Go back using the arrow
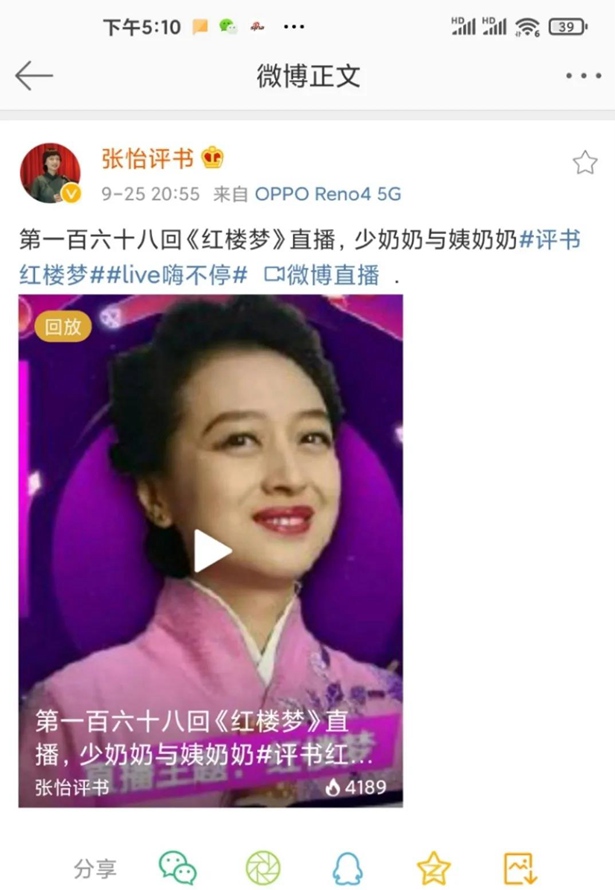Viewport: 615px width, 890px height. click(x=34, y=76)
